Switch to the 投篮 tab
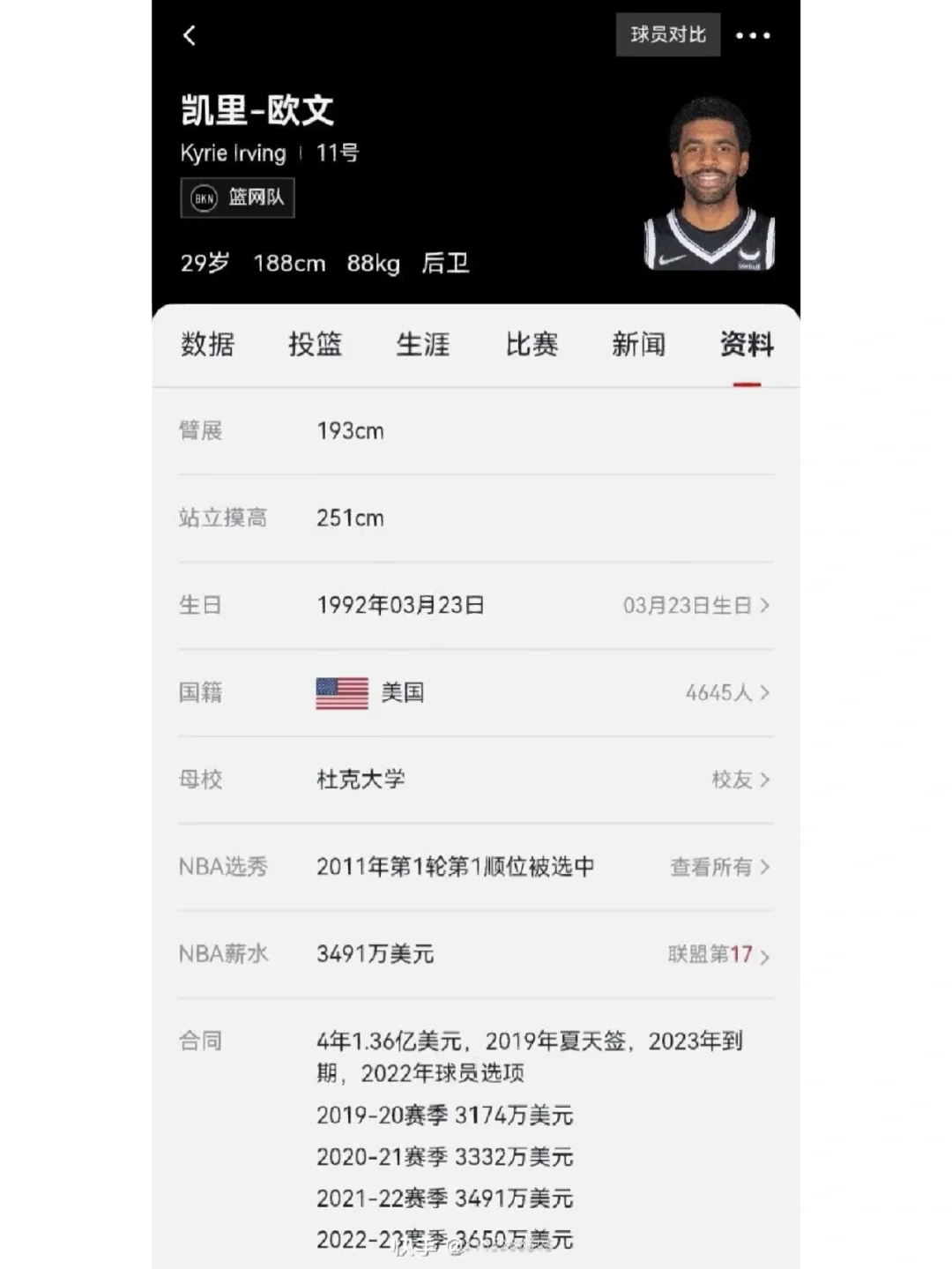 (316, 346)
